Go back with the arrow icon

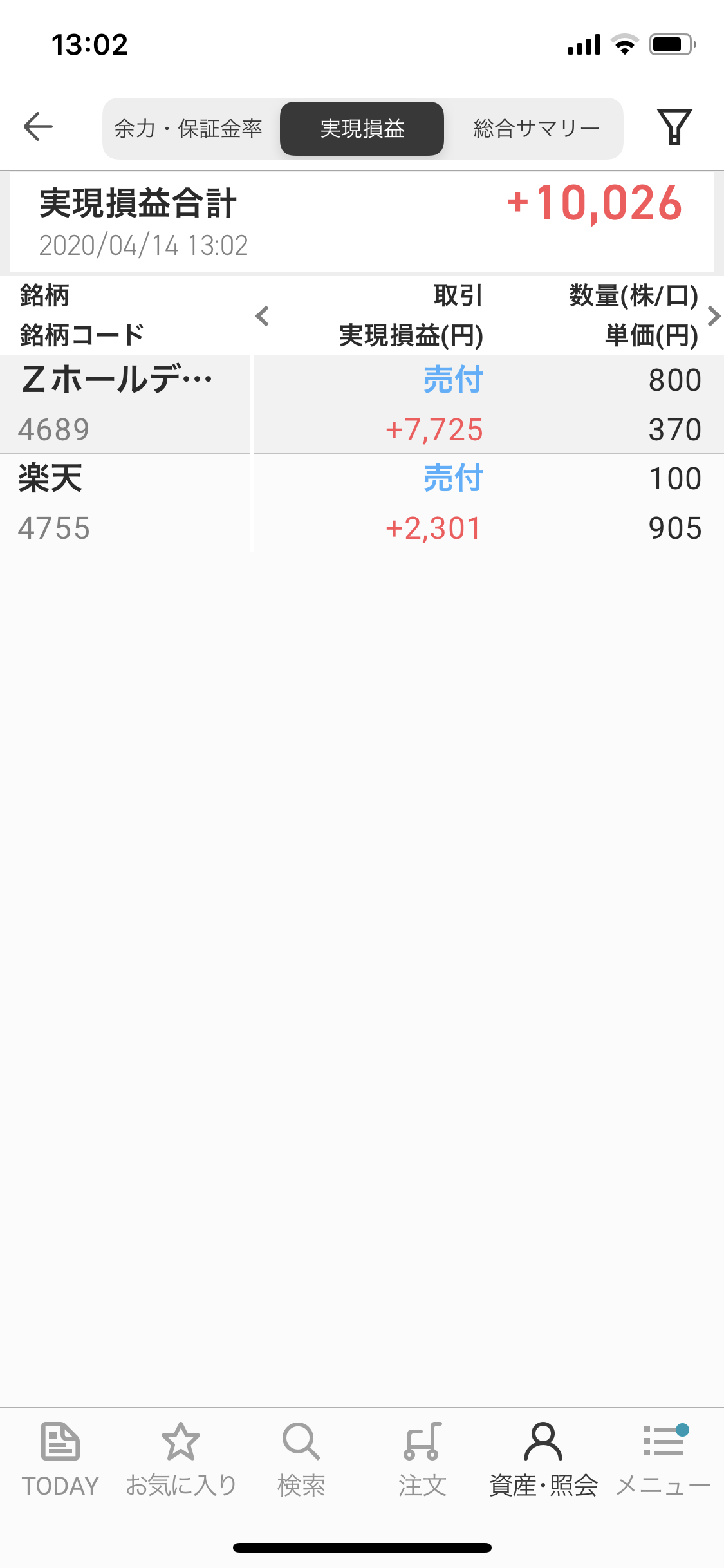click(38, 126)
